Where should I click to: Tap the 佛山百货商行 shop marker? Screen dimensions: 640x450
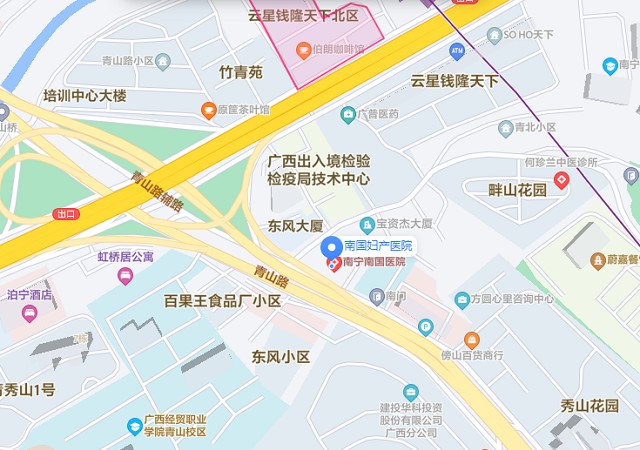click(x=471, y=339)
